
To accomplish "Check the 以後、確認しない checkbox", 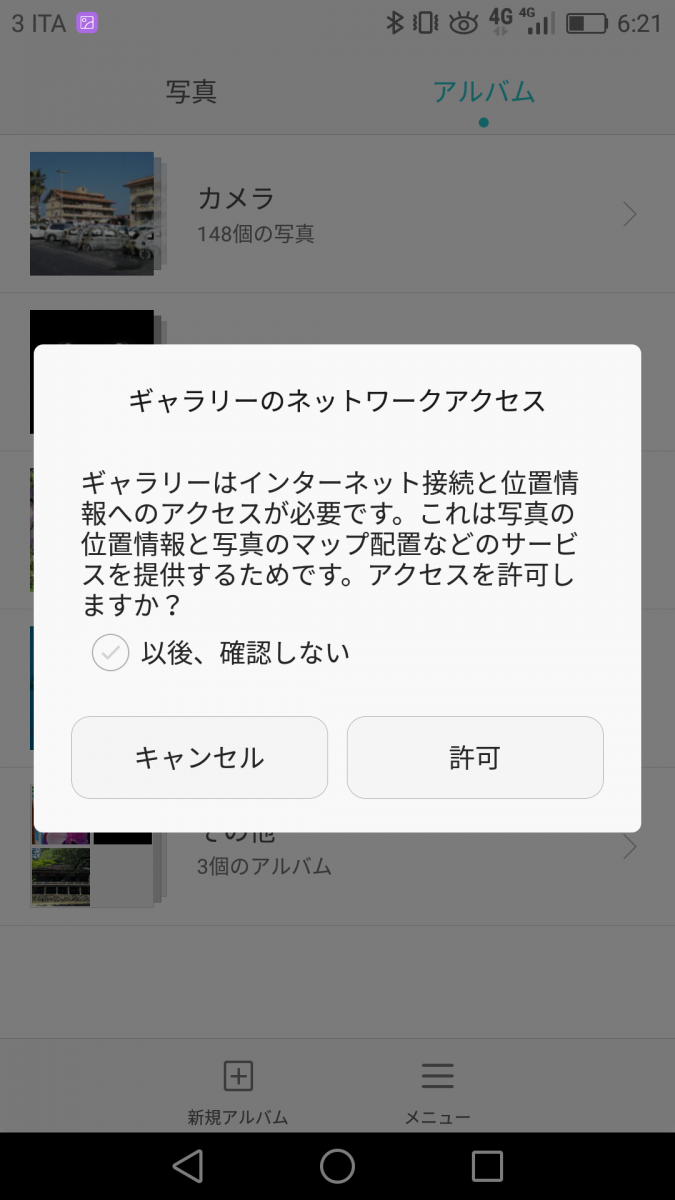I will pyautogui.click(x=111, y=654).
